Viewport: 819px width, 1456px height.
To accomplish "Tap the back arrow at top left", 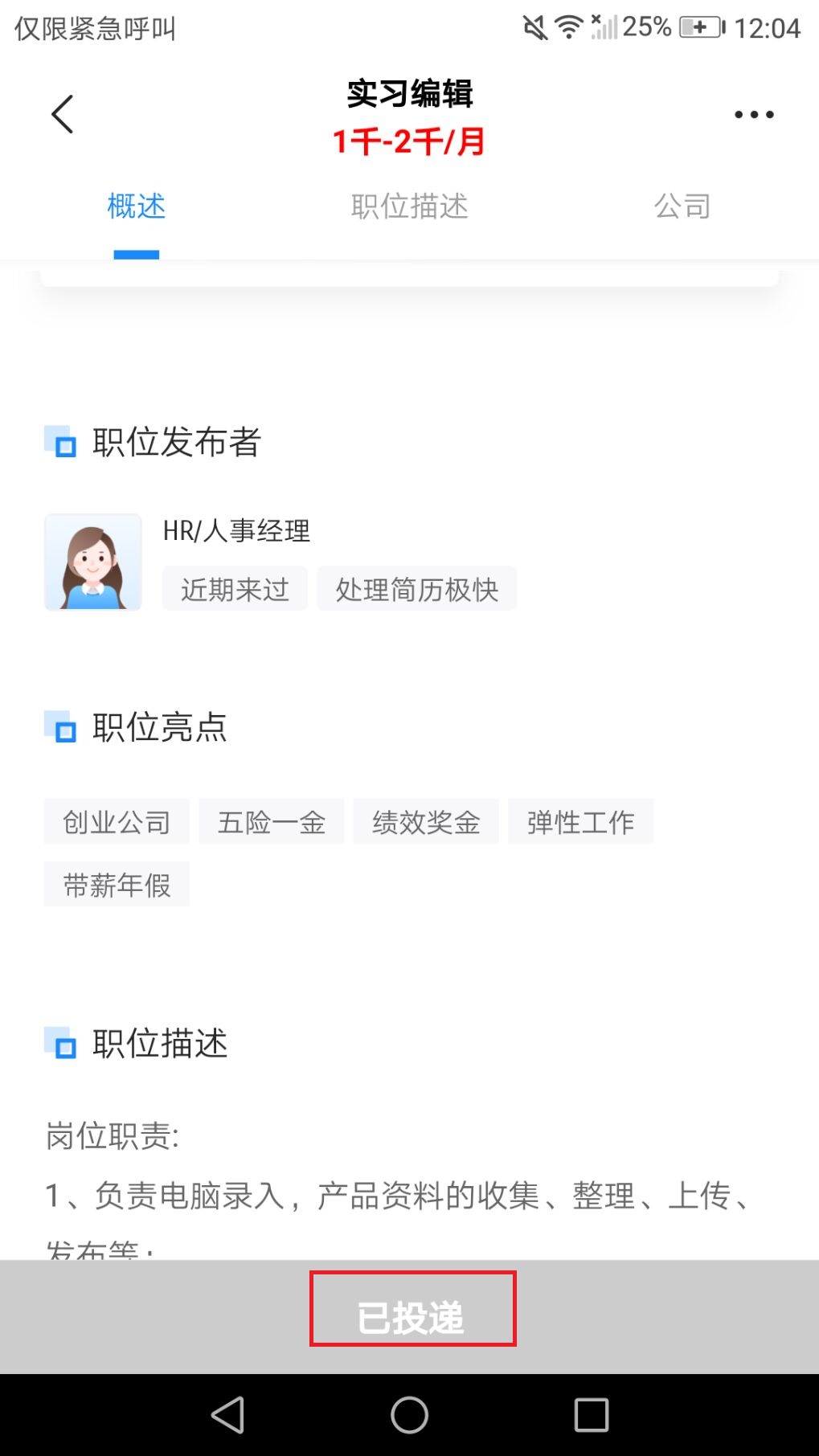I will coord(63,113).
